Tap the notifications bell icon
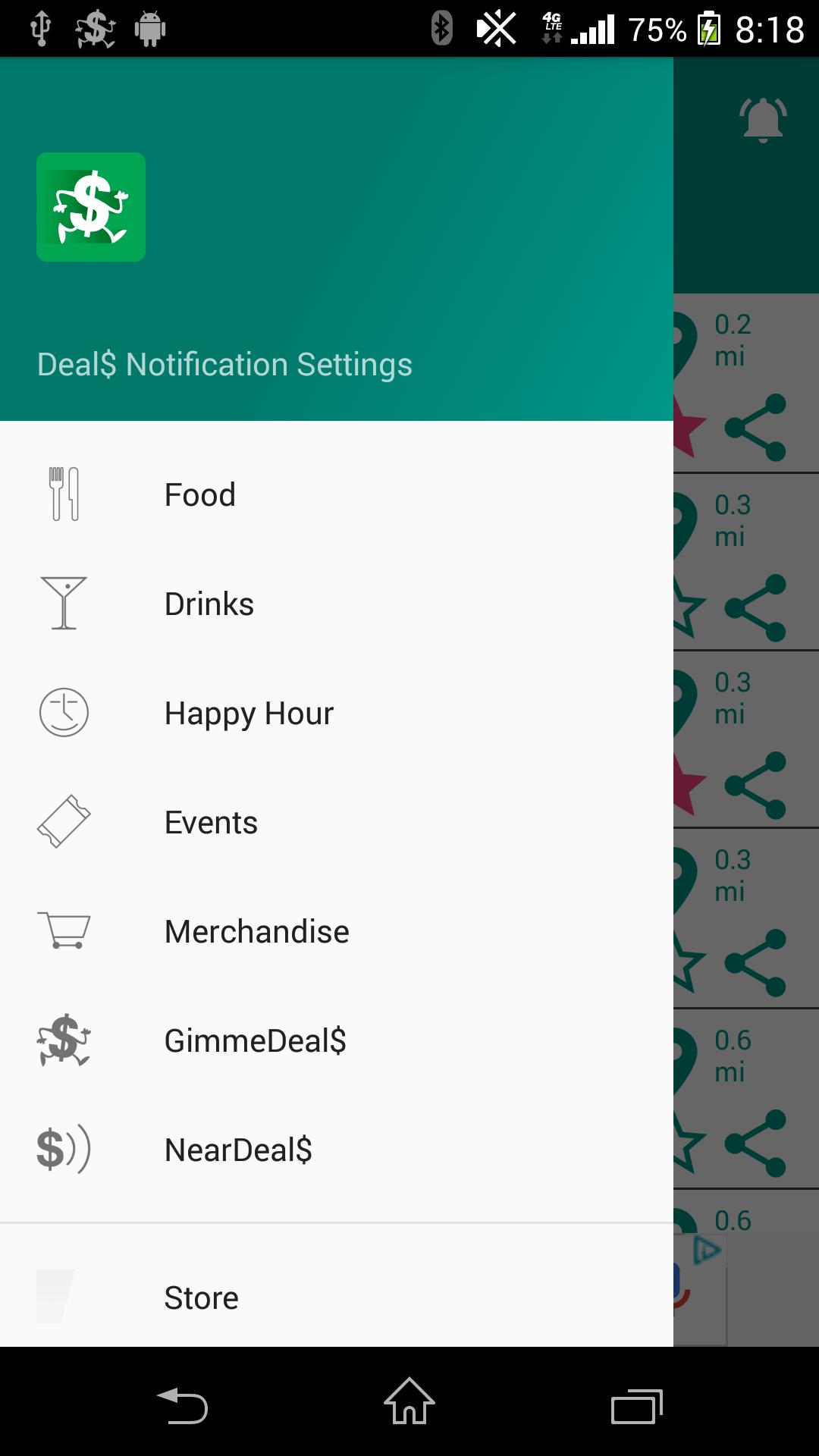The image size is (819, 1456). pyautogui.click(x=763, y=120)
